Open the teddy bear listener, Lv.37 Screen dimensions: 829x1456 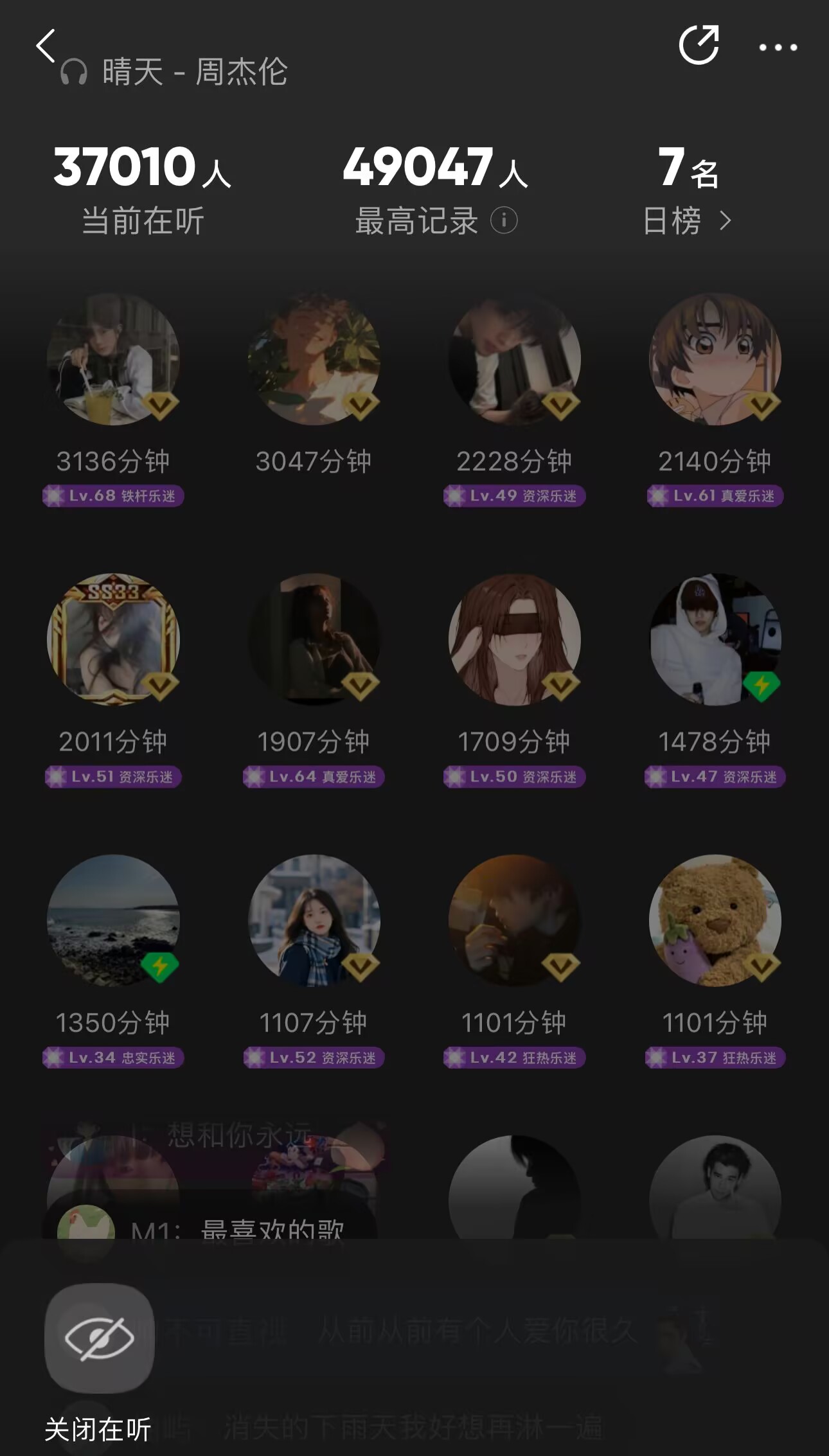(715, 920)
